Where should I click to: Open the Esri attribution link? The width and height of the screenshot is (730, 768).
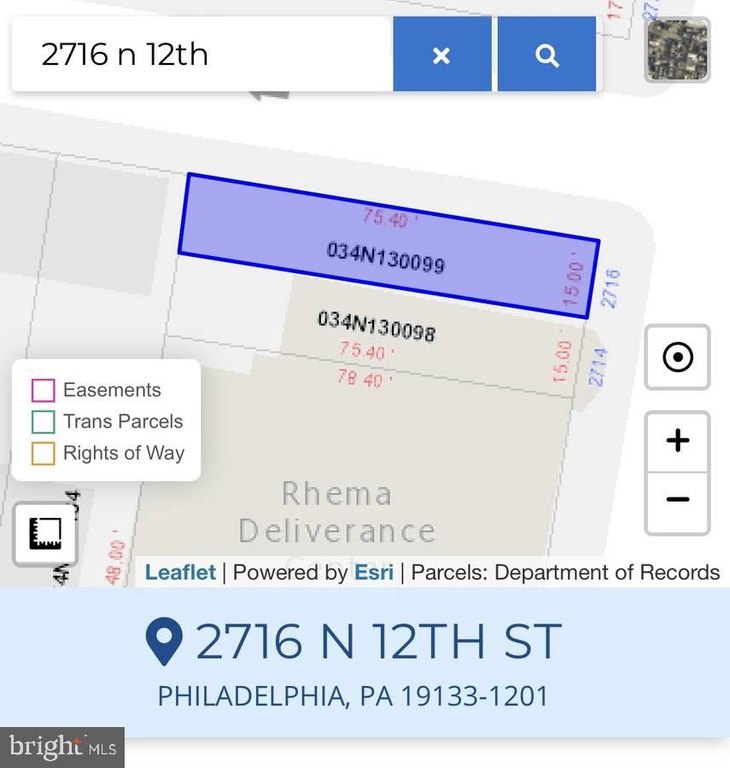click(374, 573)
